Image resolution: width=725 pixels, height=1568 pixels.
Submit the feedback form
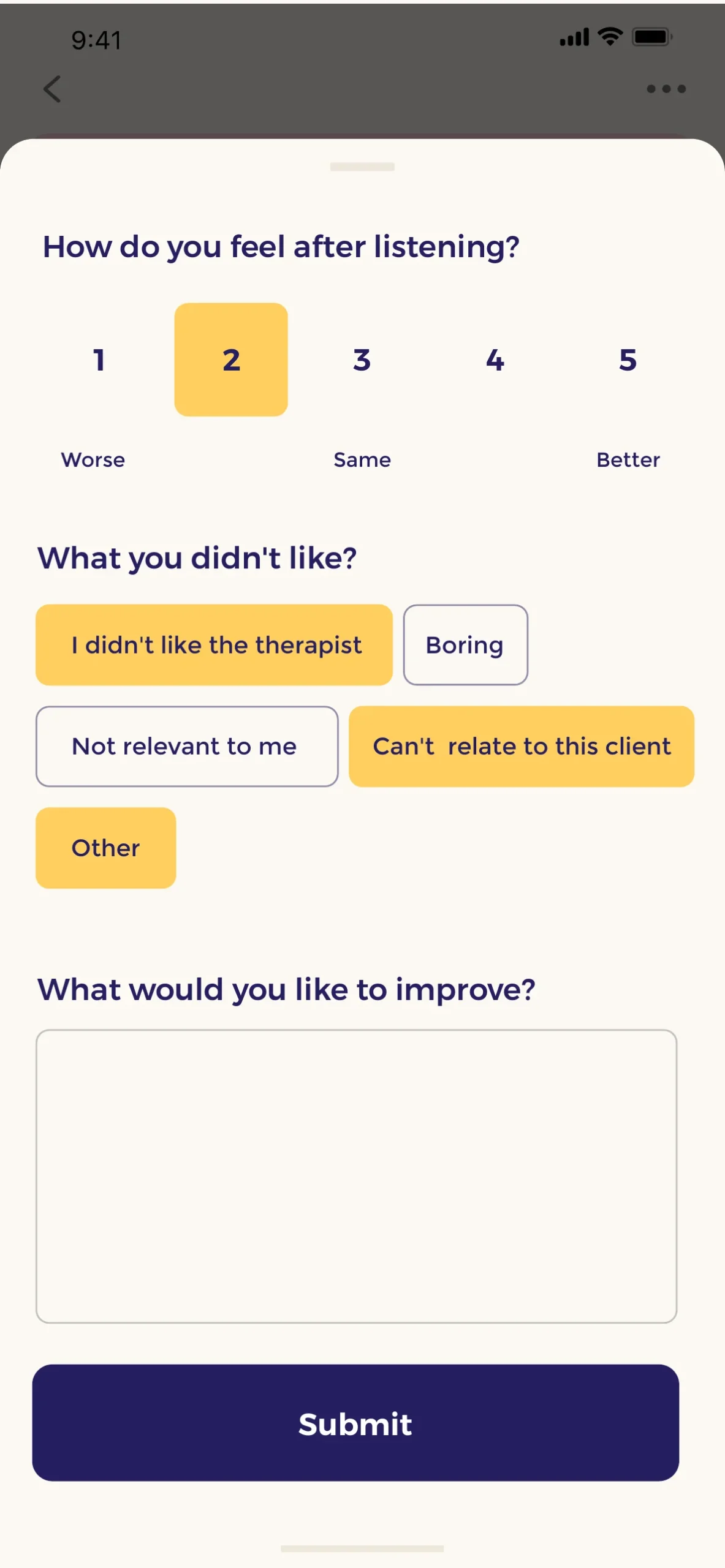pyautogui.click(x=355, y=1422)
